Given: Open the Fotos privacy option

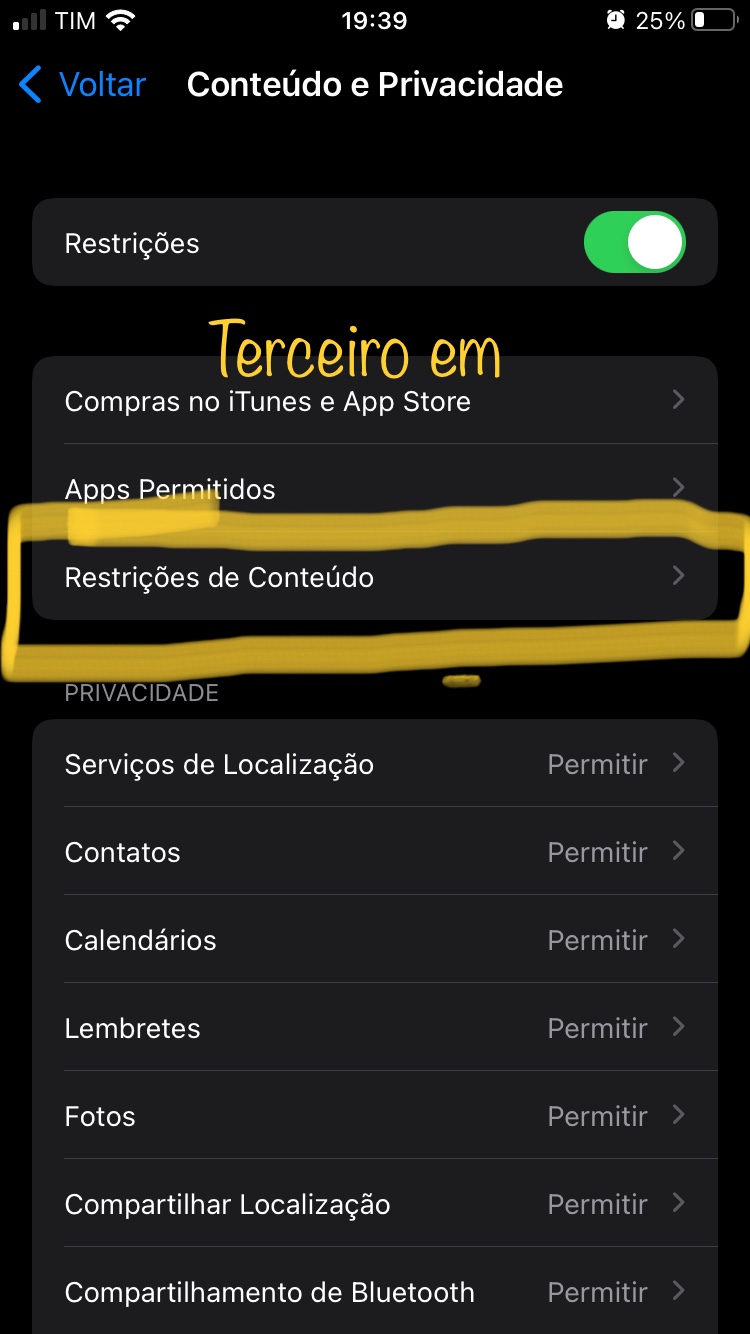Looking at the screenshot, I should 374,1116.
